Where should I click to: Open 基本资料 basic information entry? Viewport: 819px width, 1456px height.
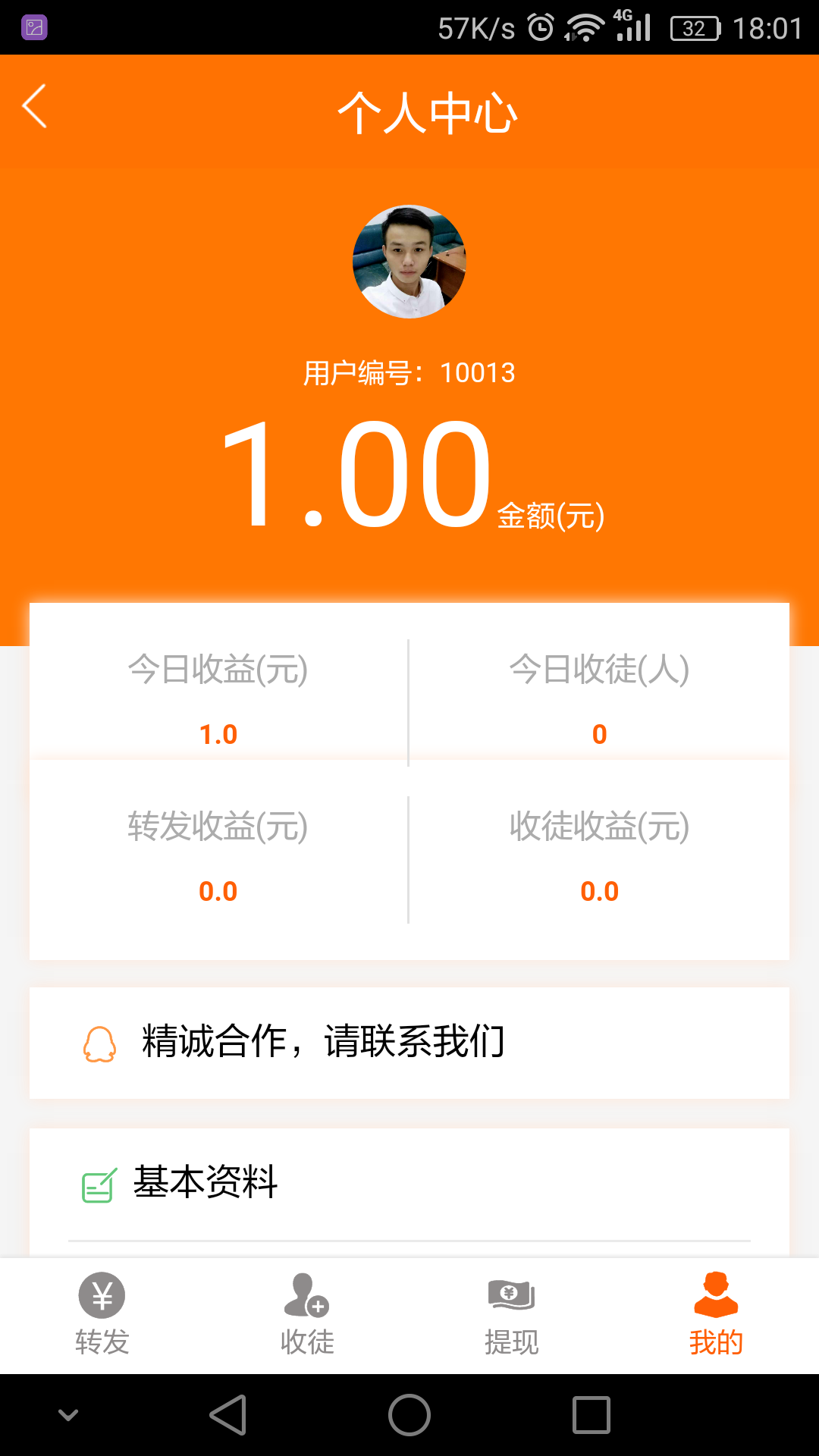tap(205, 1181)
